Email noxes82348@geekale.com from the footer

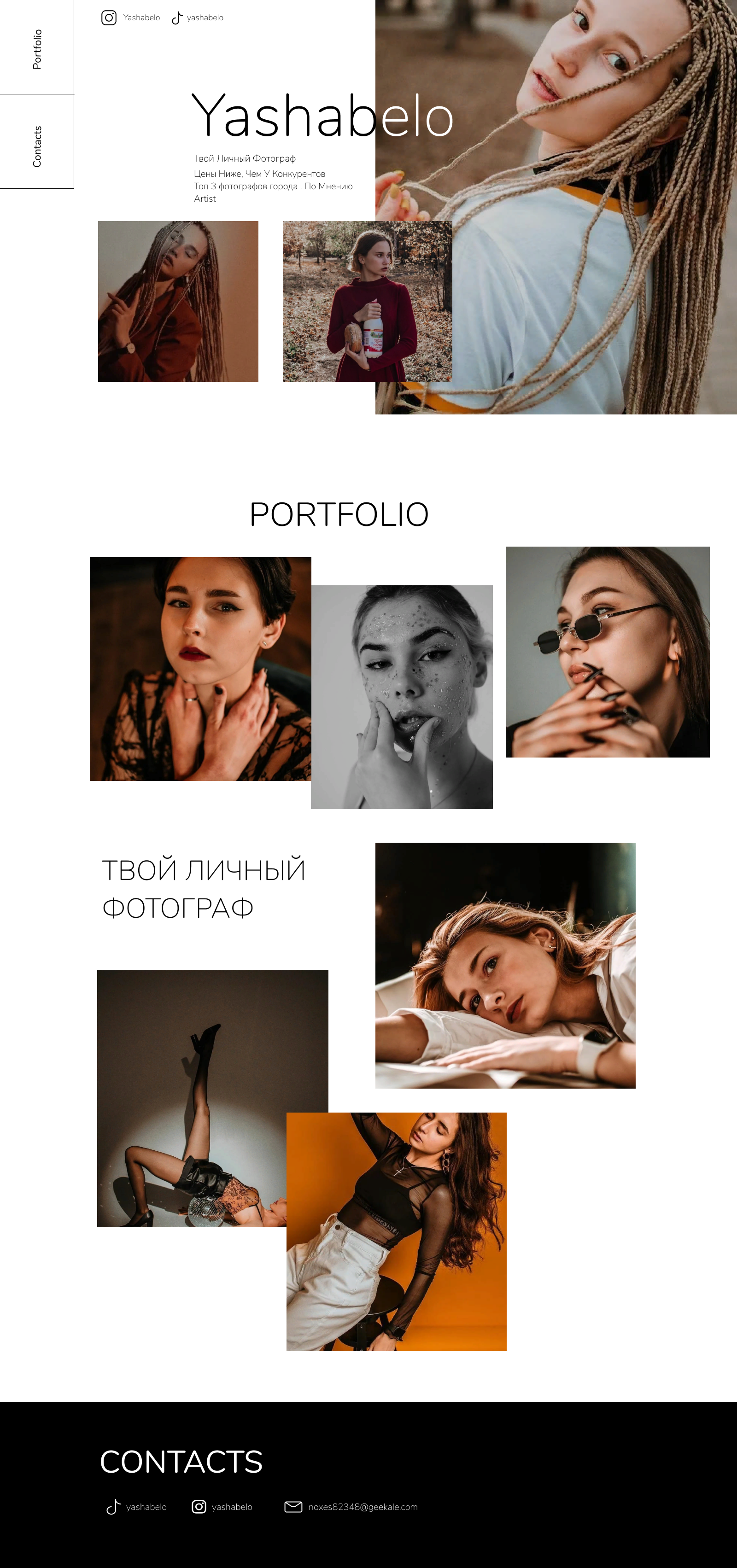pyautogui.click(x=351, y=1506)
